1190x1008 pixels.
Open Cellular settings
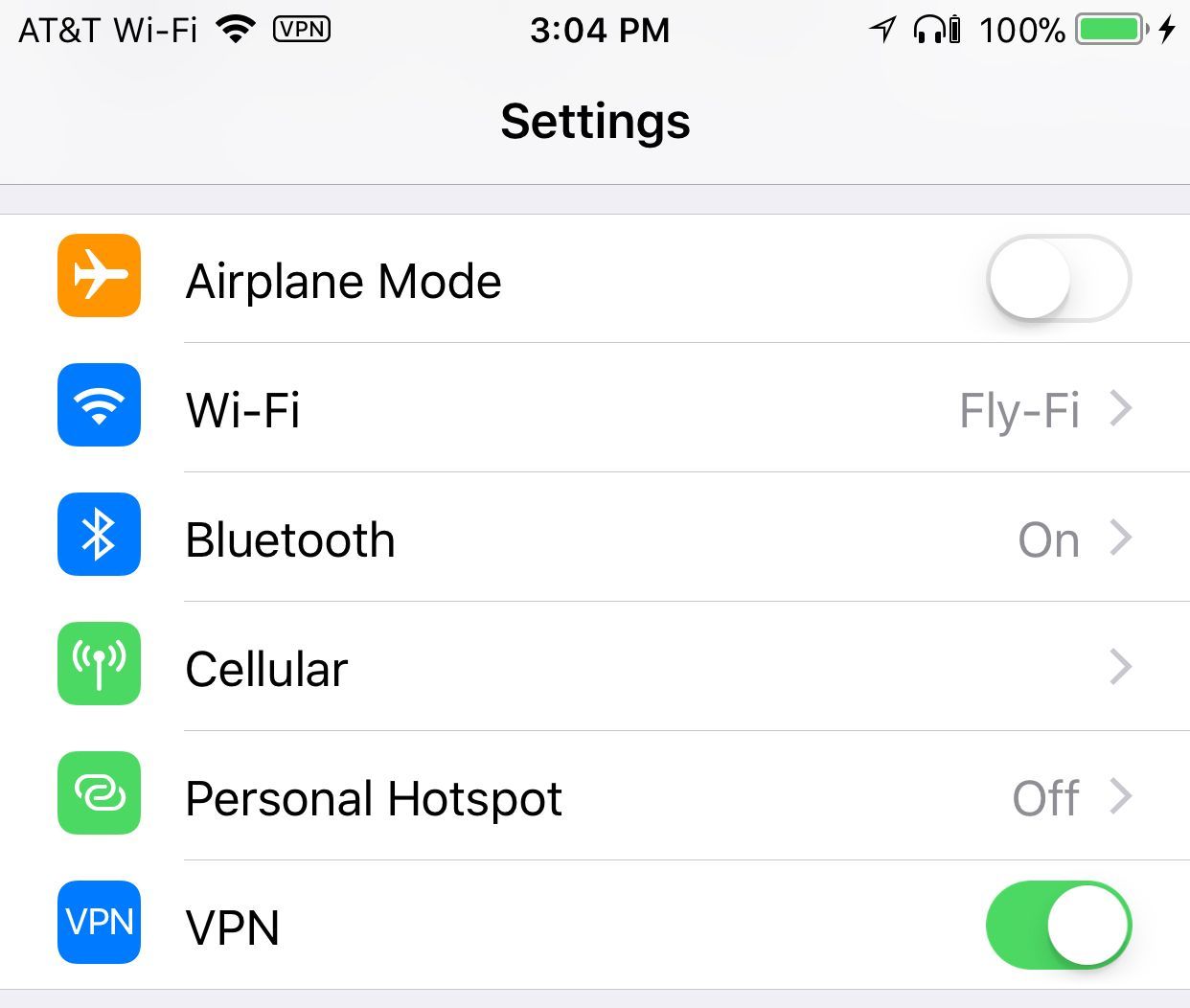tap(594, 668)
